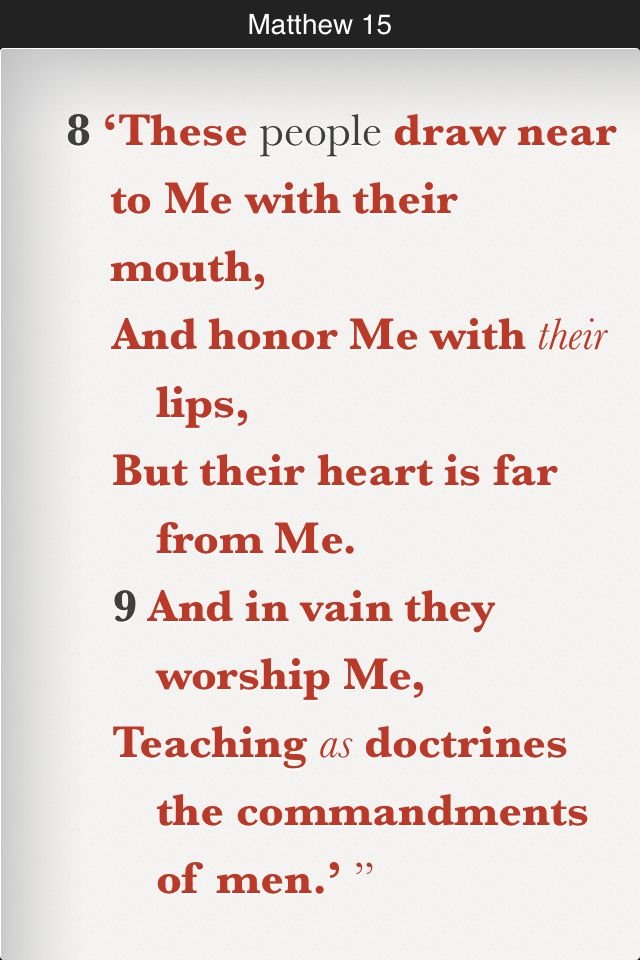Open the Matthew 15 chapter selector
The height and width of the screenshot is (960, 640).
[319, 24]
